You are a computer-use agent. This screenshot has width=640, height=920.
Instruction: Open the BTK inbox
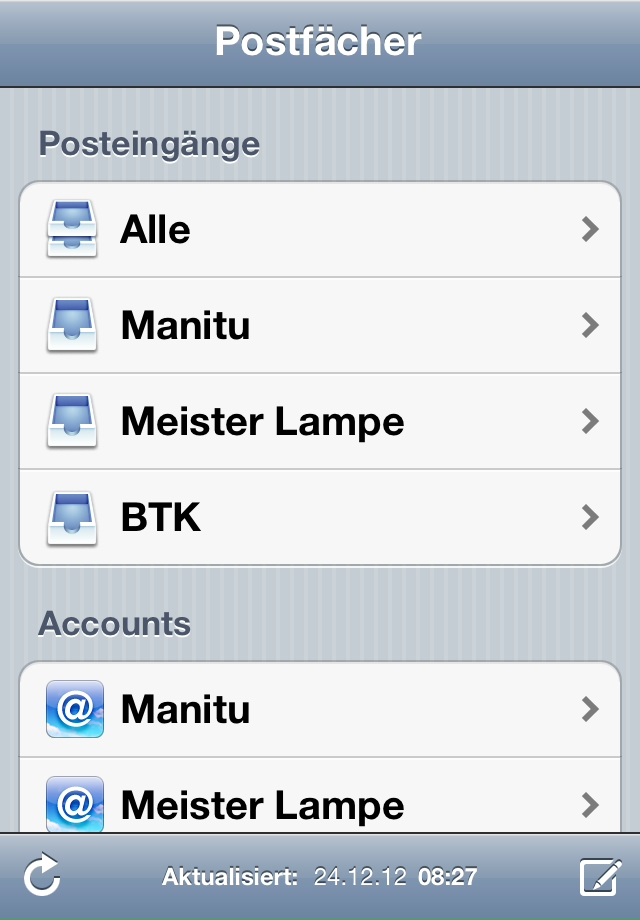tap(320, 518)
